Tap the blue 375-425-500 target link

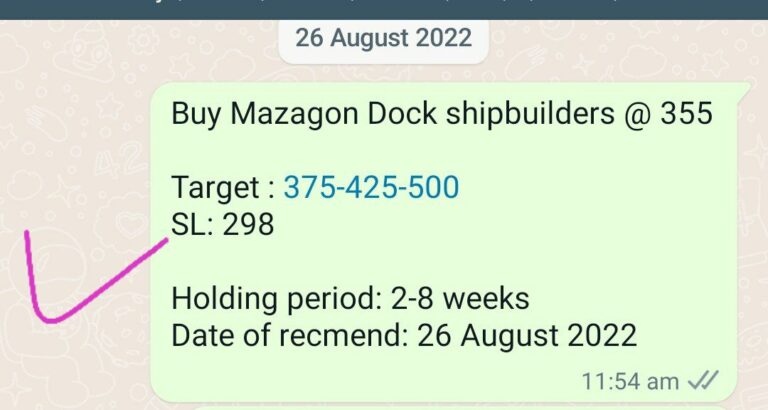[x=371, y=187]
